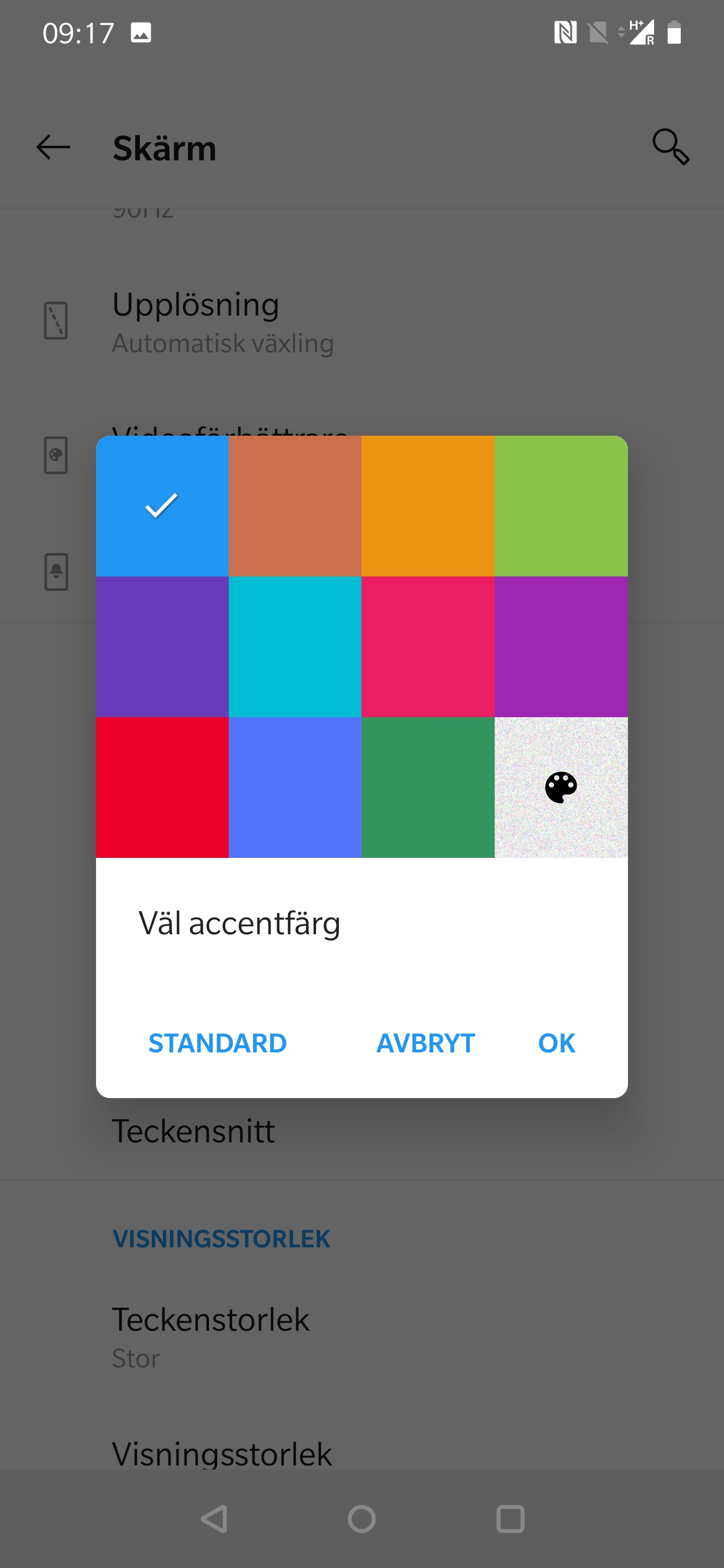This screenshot has width=724, height=1568.
Task: Pick the periwinkle blue swatch
Action: (x=295, y=787)
